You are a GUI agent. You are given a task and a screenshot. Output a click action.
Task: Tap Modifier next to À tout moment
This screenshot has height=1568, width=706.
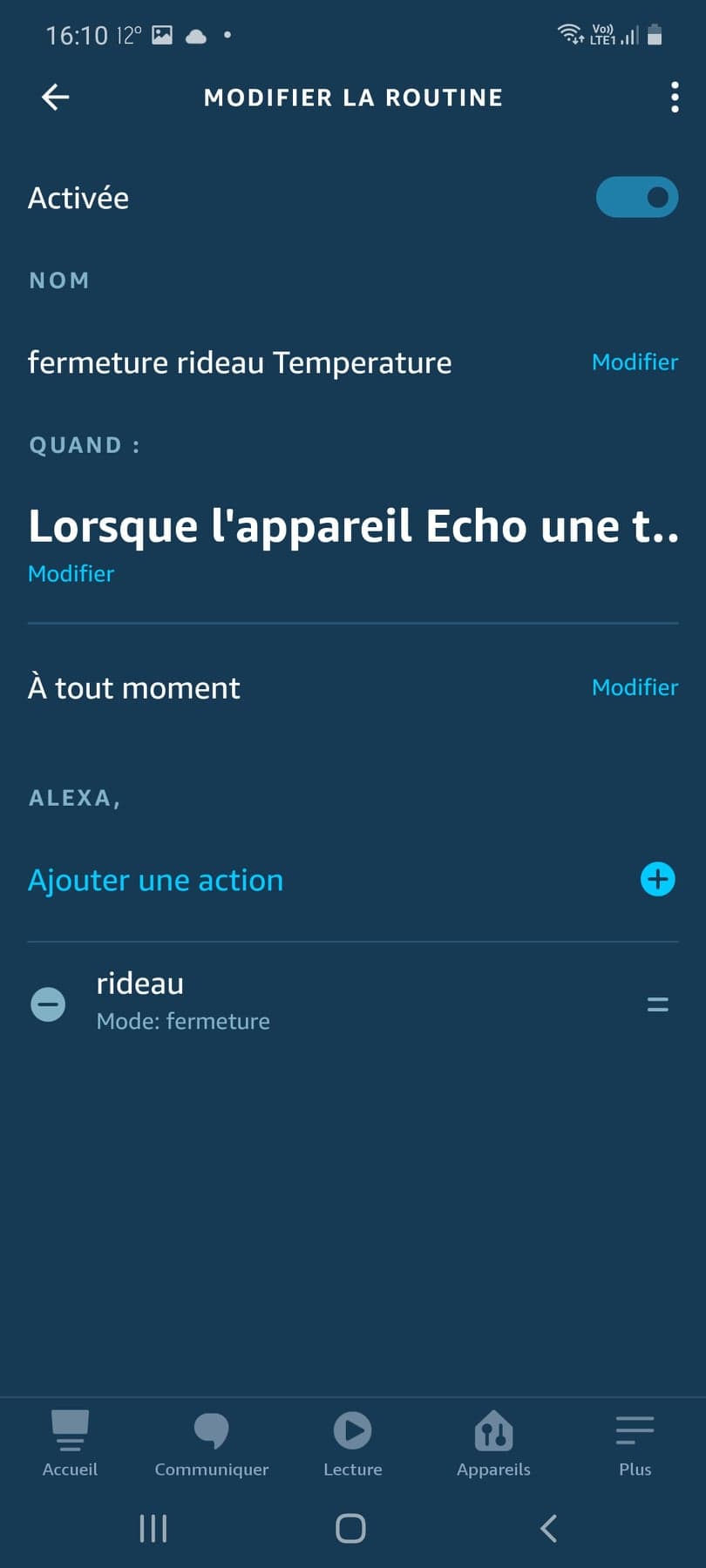[635, 687]
